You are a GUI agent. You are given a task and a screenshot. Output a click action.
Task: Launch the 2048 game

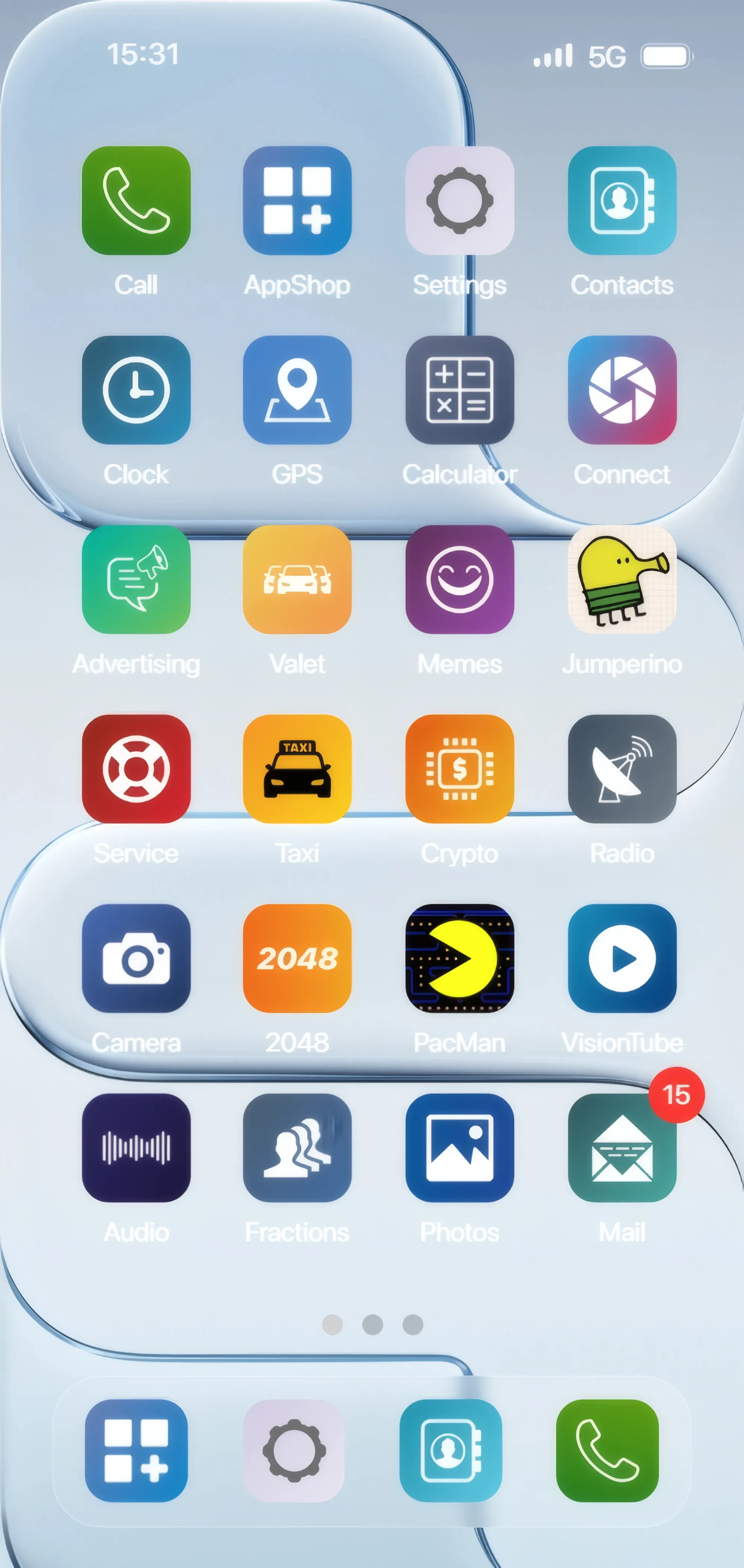point(297,960)
